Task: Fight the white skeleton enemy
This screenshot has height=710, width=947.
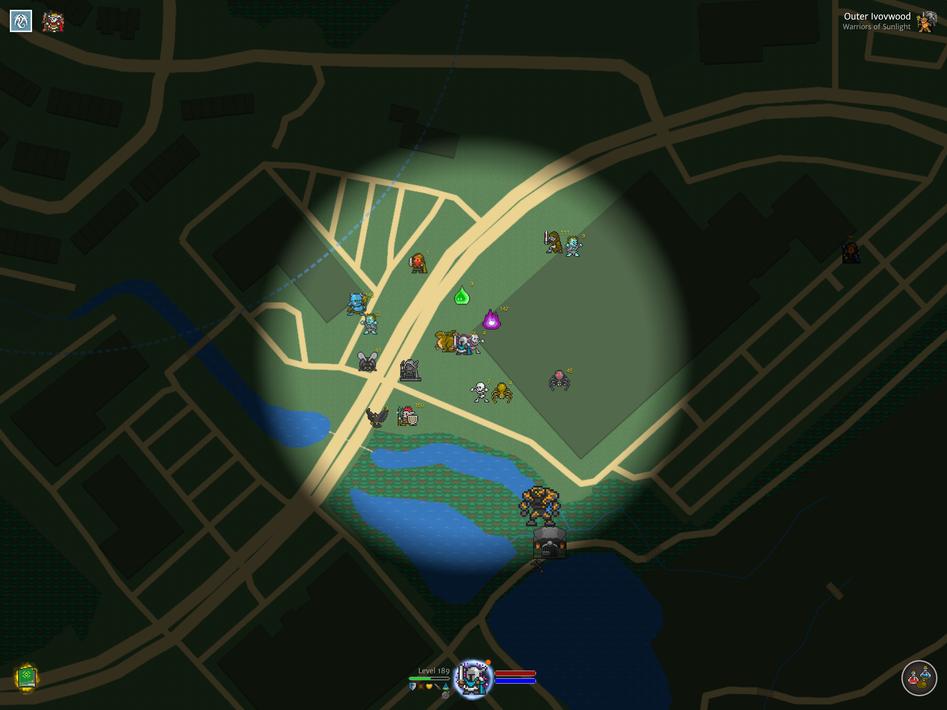Action: pos(480,391)
